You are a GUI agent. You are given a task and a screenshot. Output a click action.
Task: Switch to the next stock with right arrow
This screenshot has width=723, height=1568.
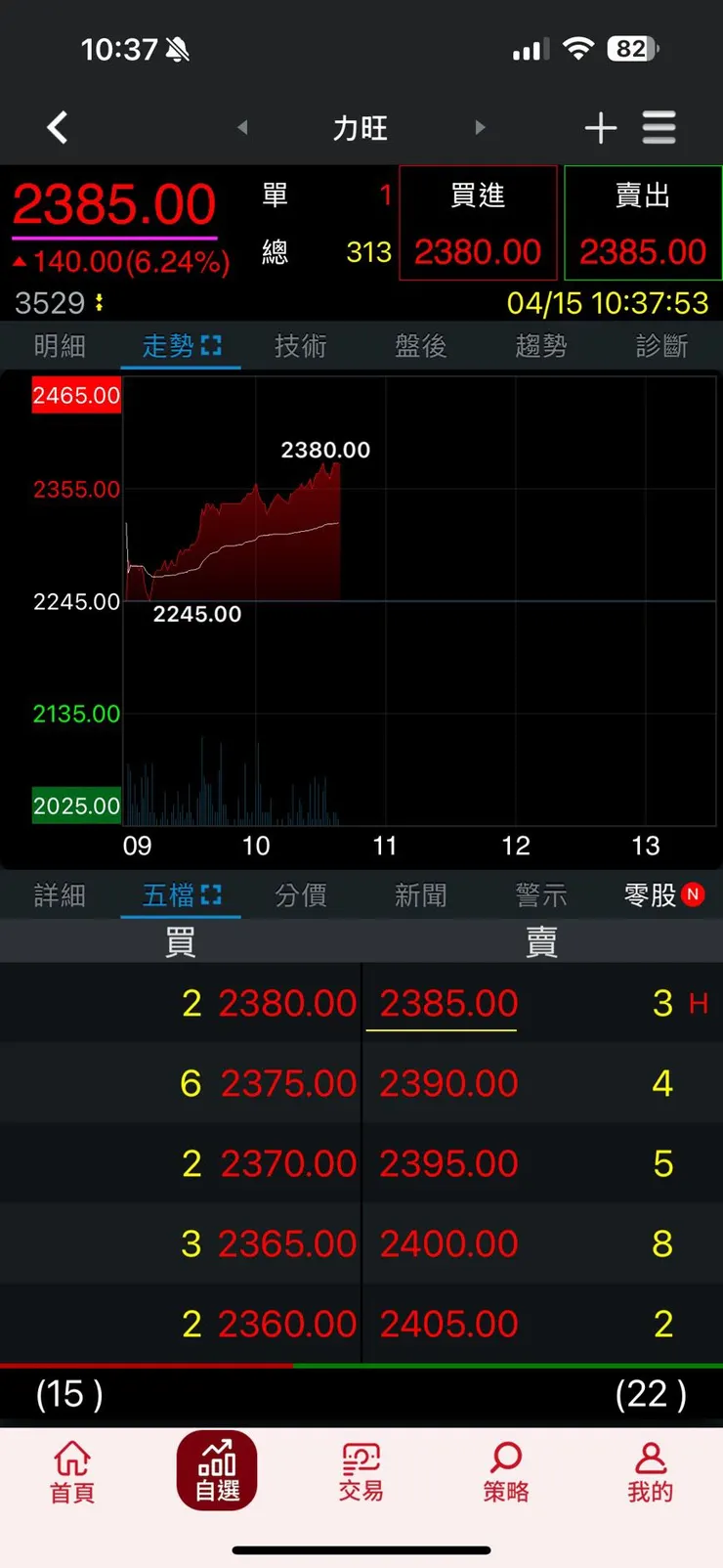tap(480, 127)
